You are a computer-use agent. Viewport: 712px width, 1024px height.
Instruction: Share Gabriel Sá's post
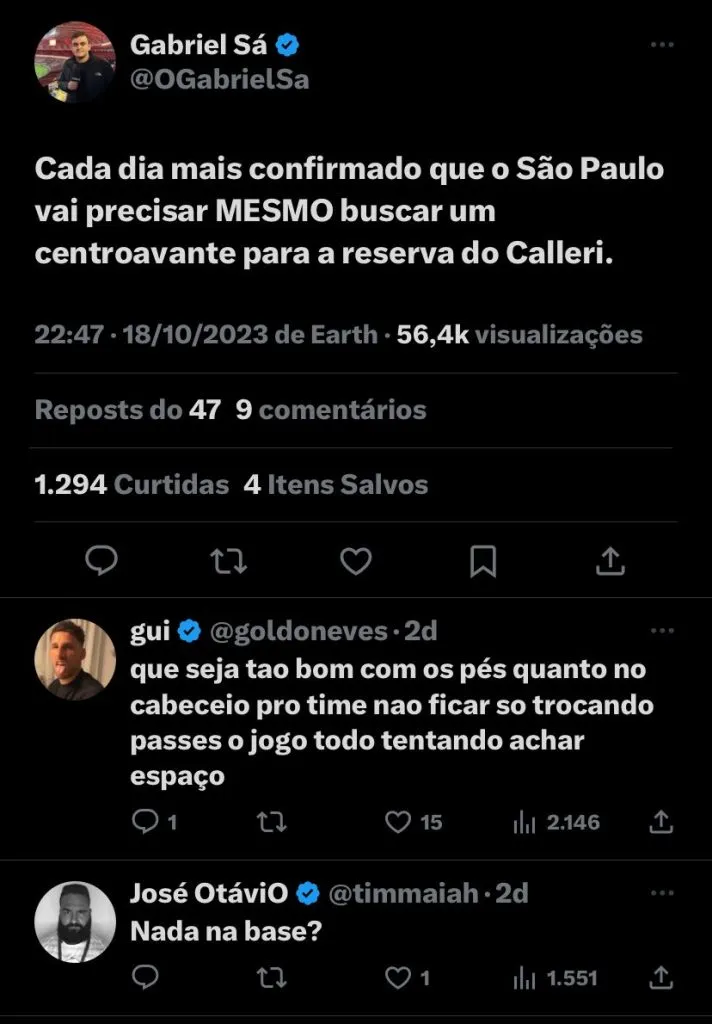pyautogui.click(x=610, y=562)
